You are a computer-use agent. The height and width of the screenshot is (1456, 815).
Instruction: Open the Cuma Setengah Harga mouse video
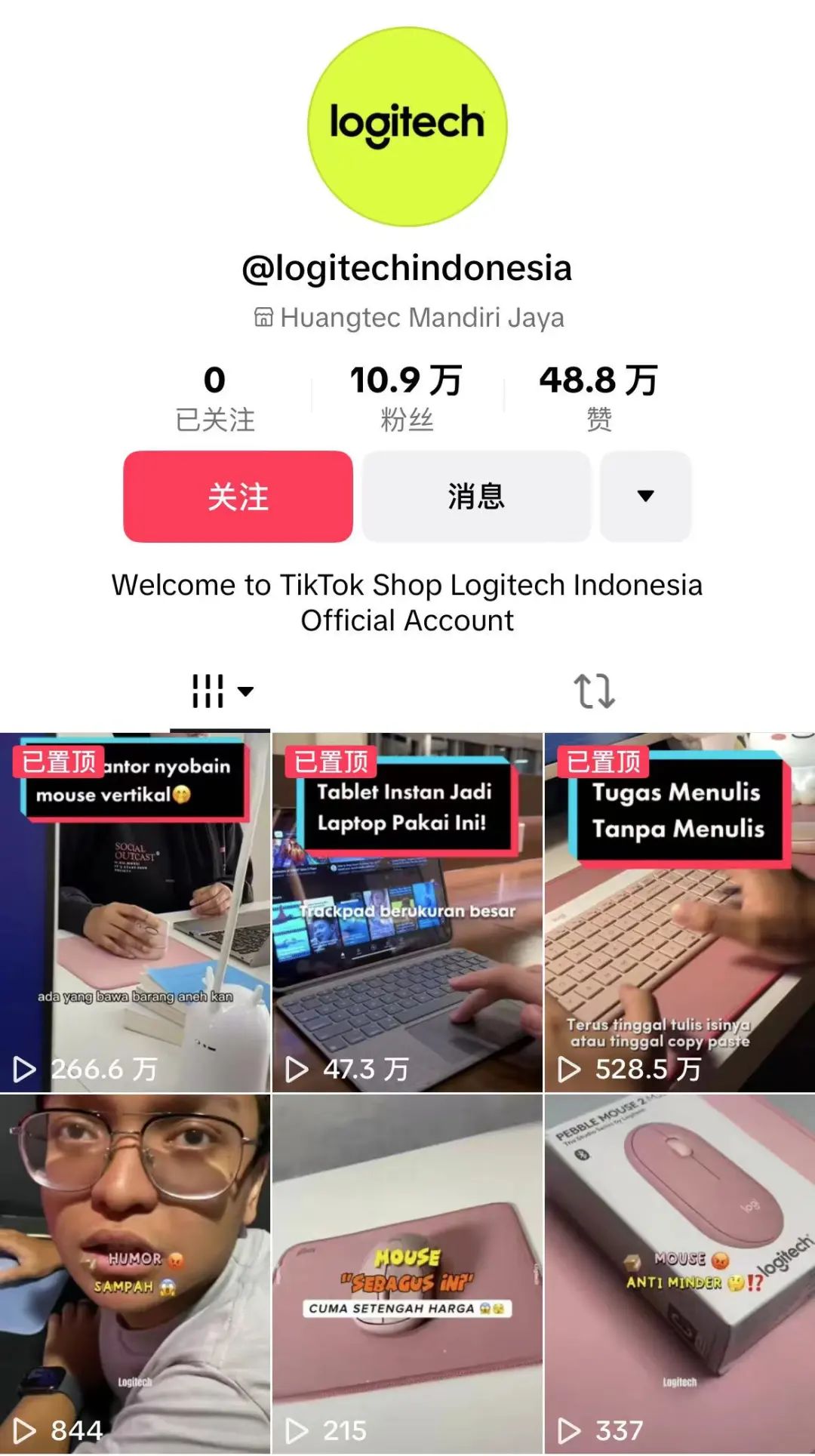[407, 1276]
